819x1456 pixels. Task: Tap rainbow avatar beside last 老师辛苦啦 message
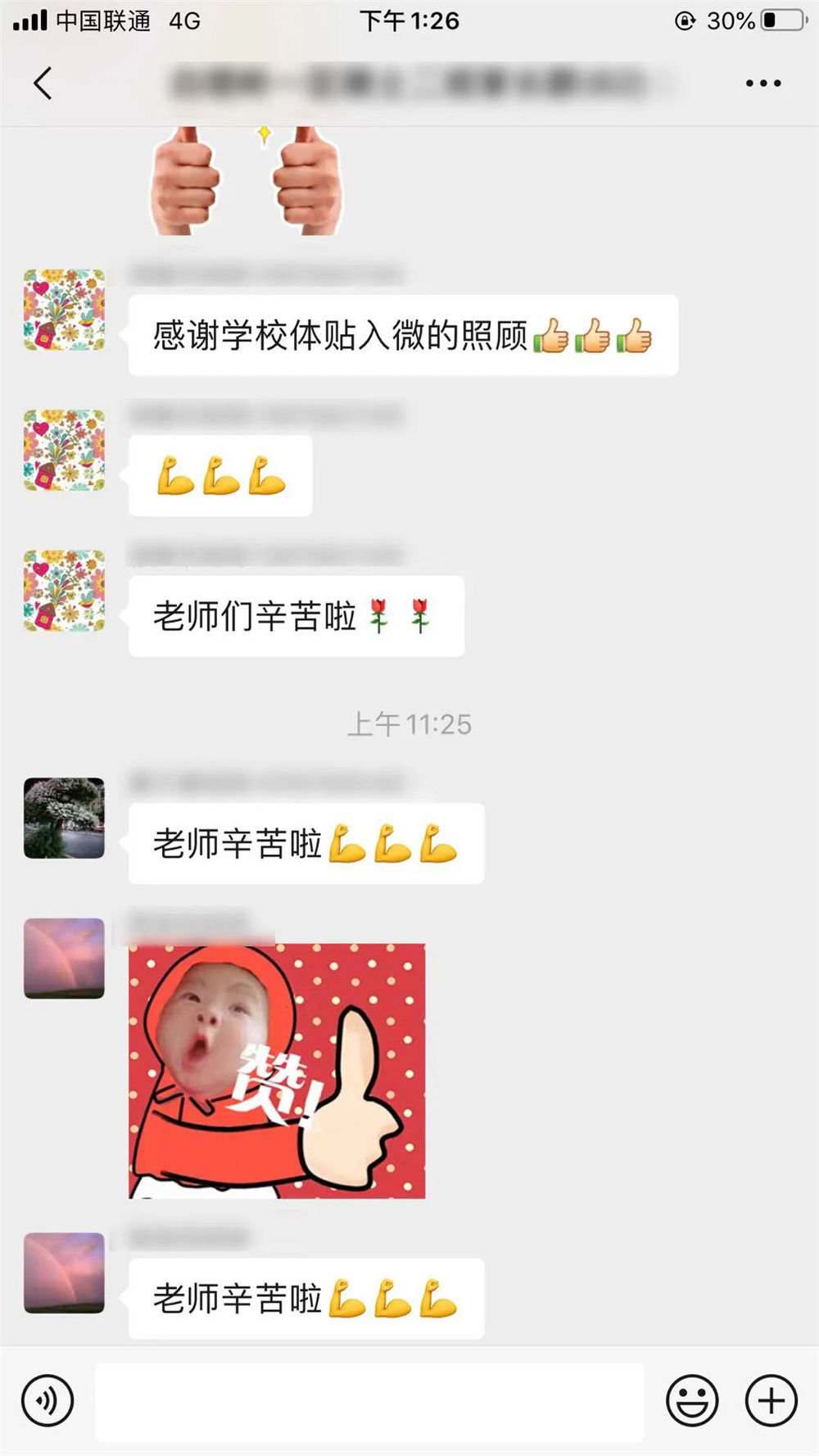(x=64, y=1272)
